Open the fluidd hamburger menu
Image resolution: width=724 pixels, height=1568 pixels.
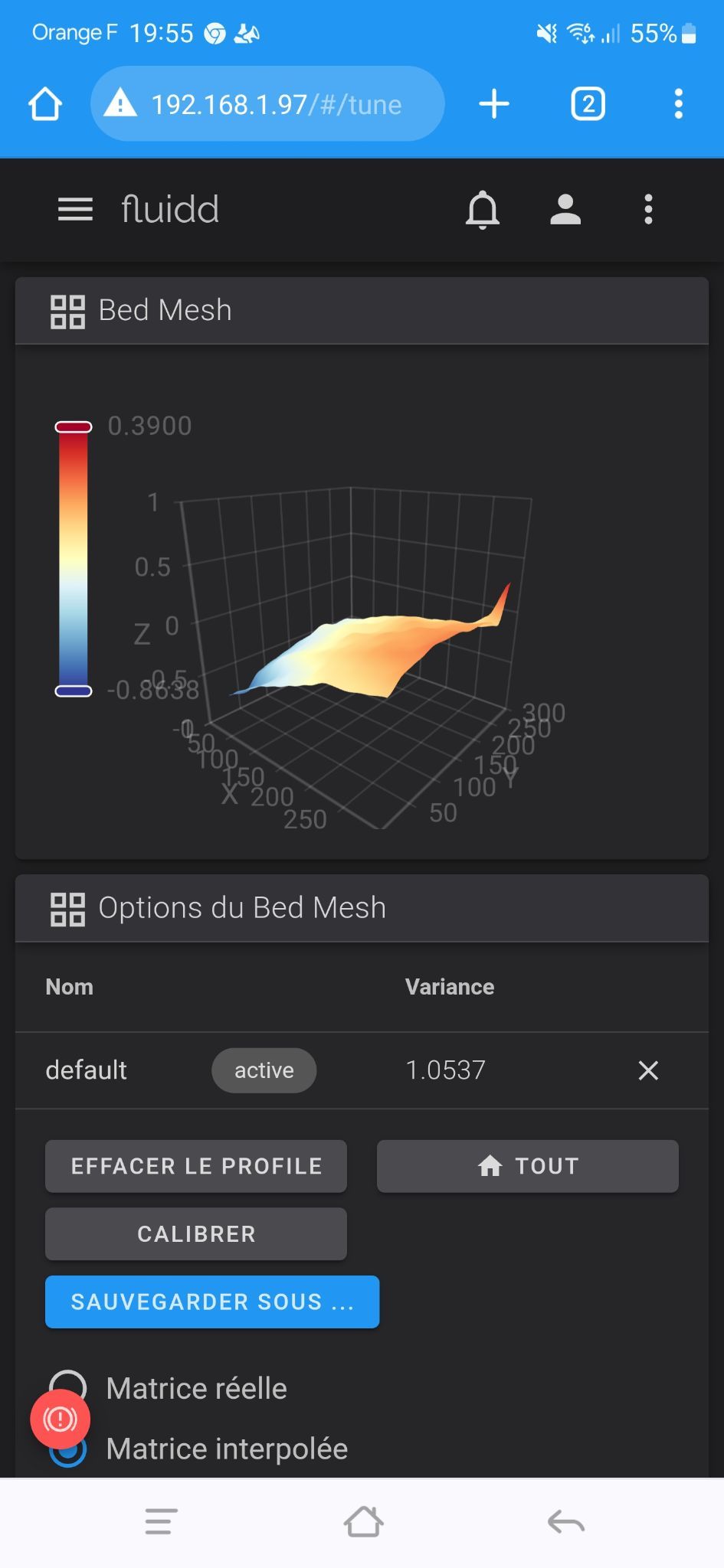pos(75,209)
